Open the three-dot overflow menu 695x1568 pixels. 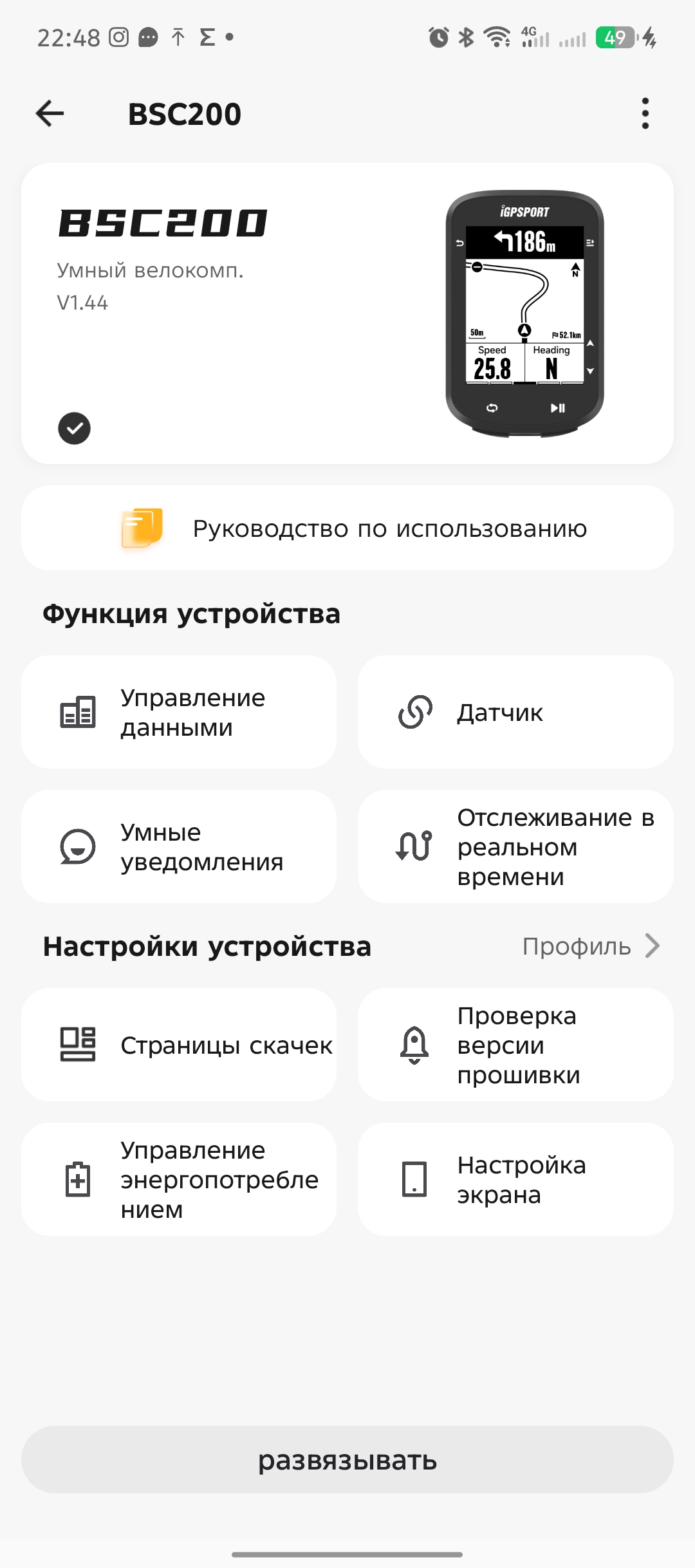point(645,114)
